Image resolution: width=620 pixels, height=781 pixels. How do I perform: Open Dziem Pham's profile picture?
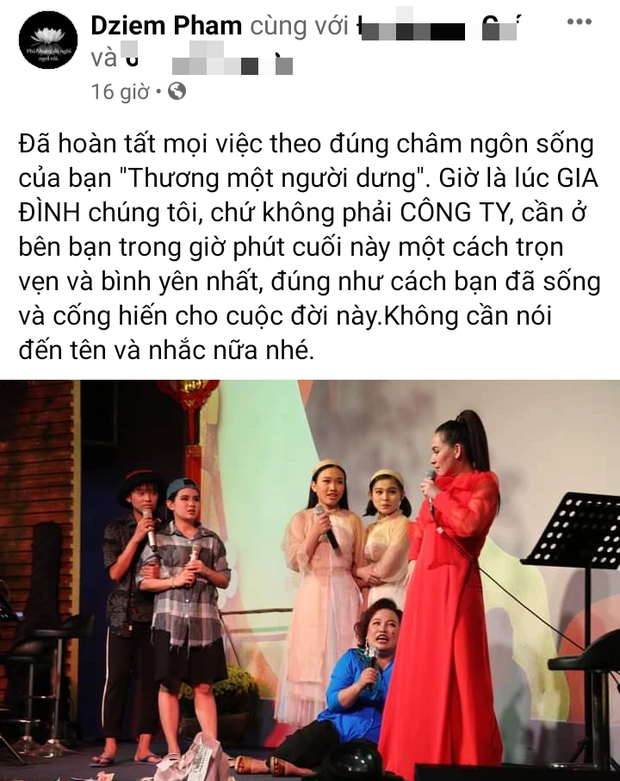pyautogui.click(x=48, y=41)
